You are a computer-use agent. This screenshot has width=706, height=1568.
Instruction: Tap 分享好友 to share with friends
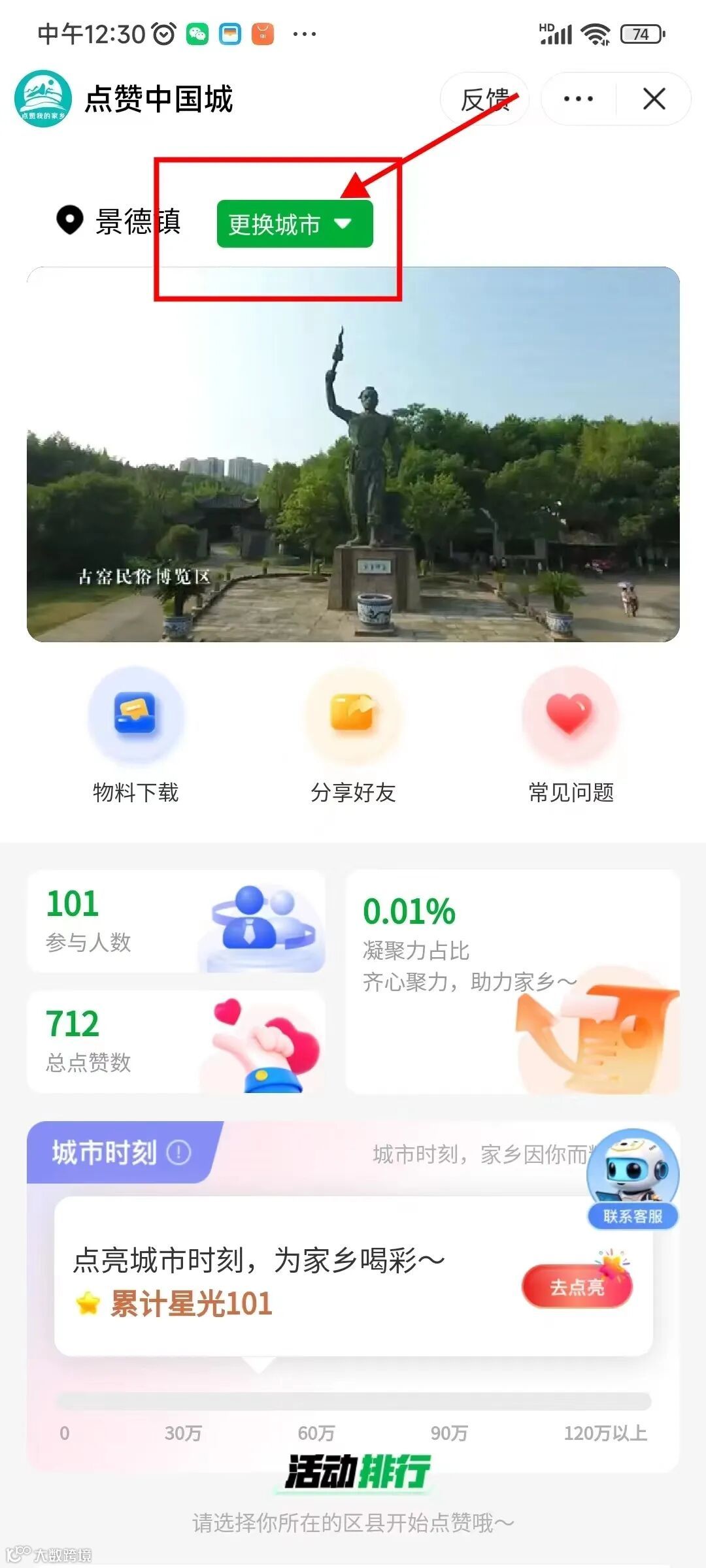pos(353,736)
